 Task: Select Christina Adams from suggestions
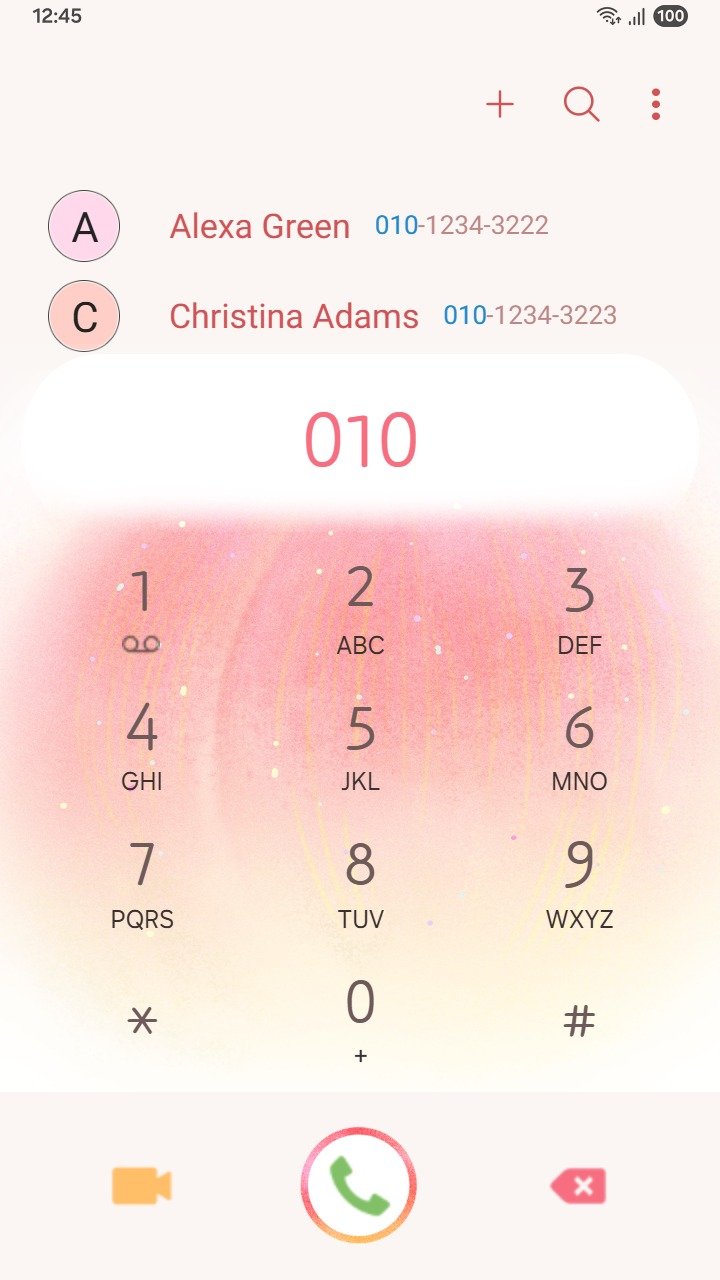(294, 316)
